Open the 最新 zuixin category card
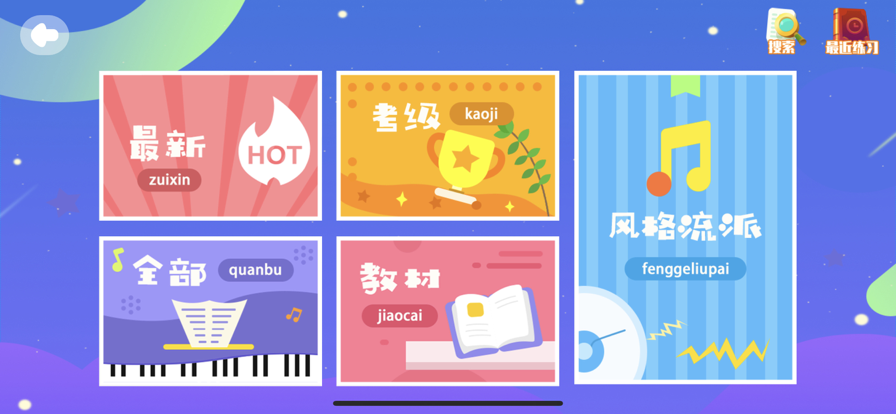 click(x=211, y=146)
